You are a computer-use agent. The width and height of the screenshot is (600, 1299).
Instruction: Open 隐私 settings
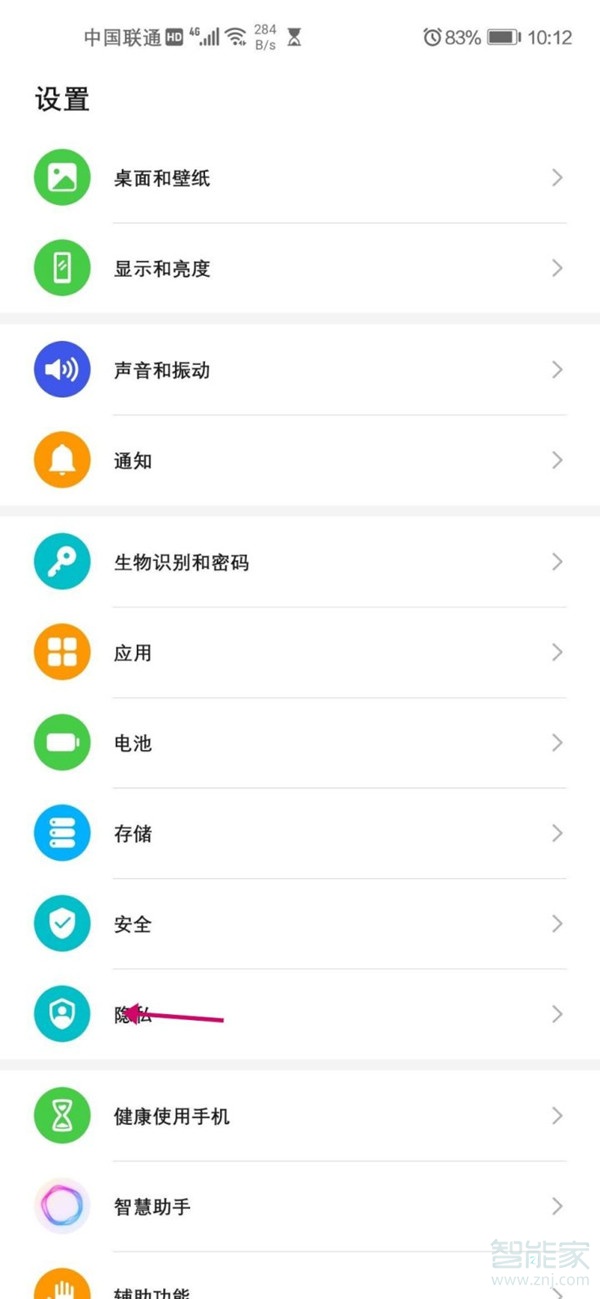[300, 1014]
